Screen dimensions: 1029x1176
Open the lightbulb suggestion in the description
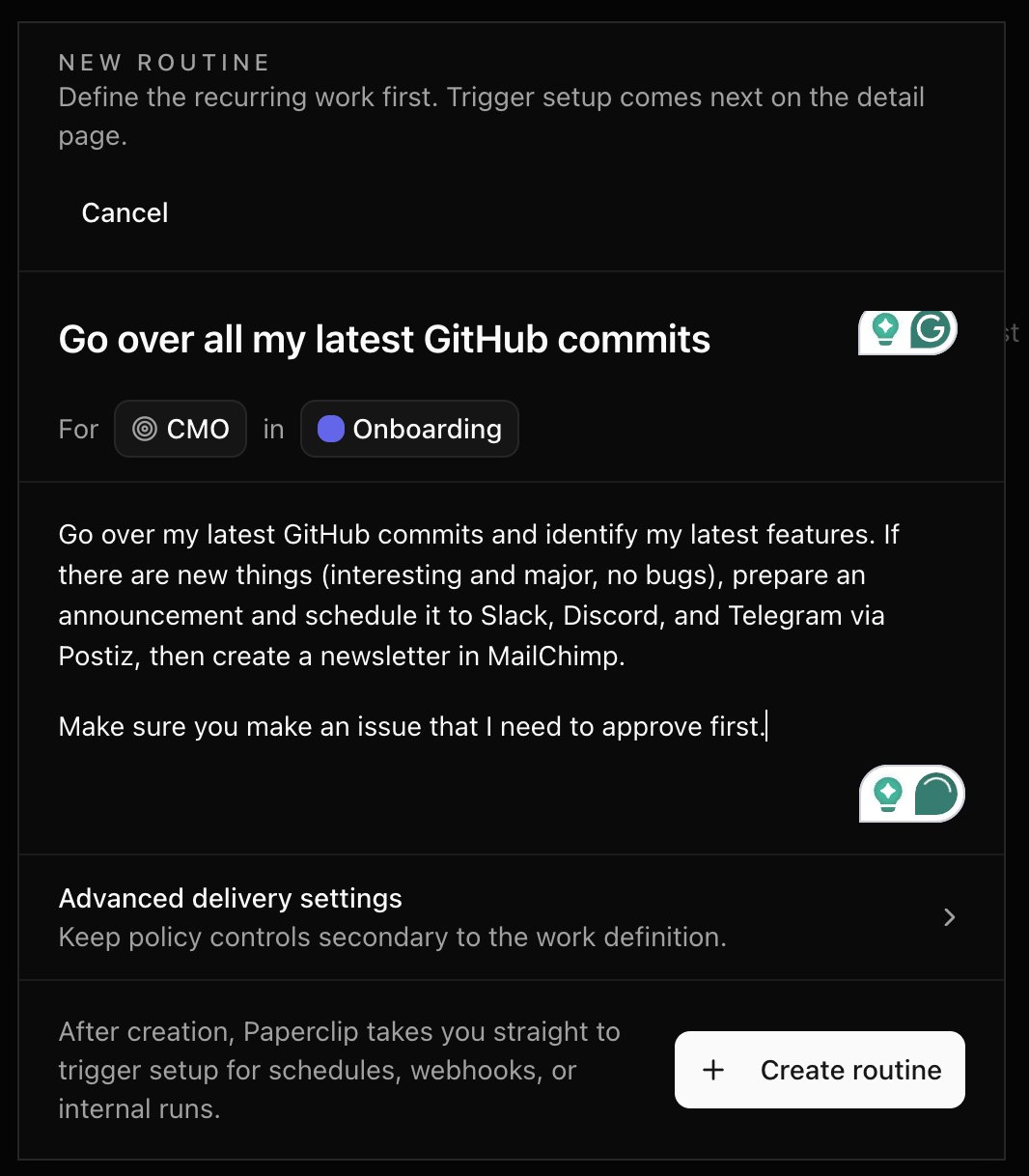point(887,795)
